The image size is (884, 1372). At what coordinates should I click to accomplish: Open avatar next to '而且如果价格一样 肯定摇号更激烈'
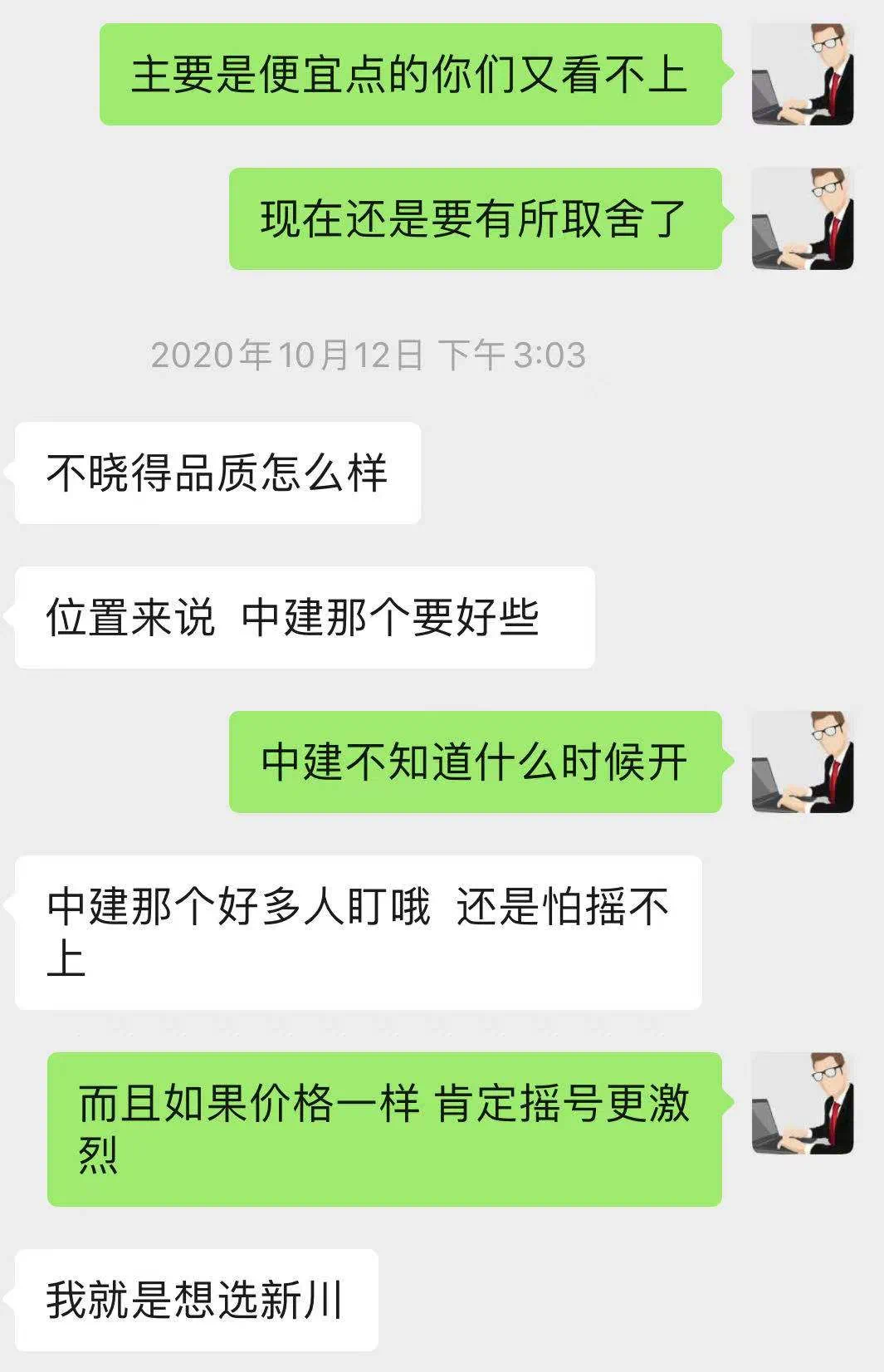(x=802, y=1104)
